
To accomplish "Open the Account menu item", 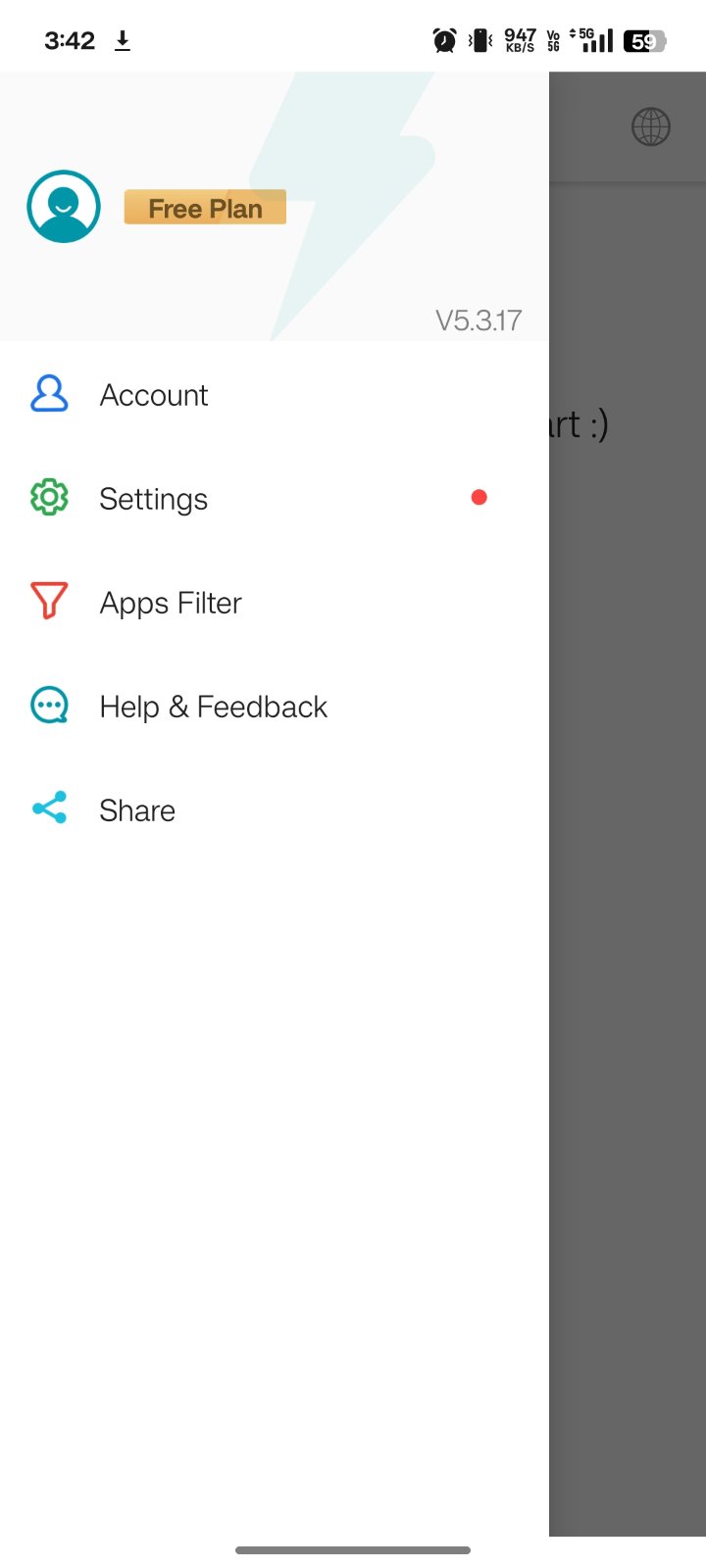I will coord(154,395).
